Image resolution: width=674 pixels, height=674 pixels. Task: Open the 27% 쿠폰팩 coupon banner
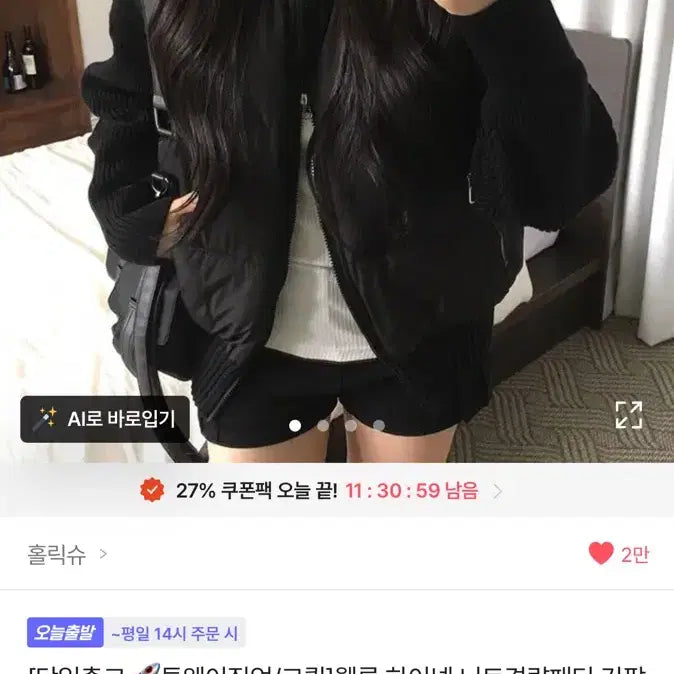[322, 491]
